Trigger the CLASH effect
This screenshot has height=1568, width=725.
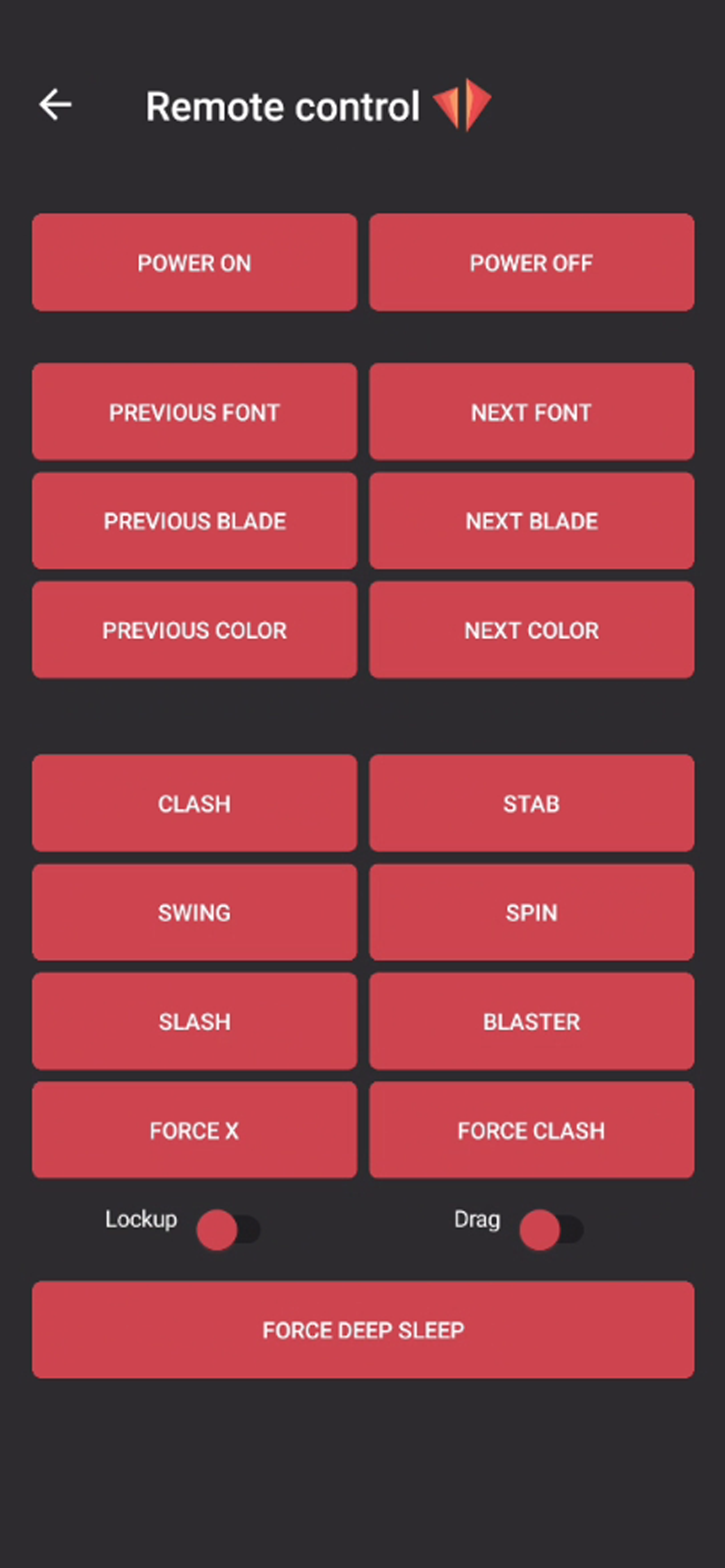[x=194, y=803]
